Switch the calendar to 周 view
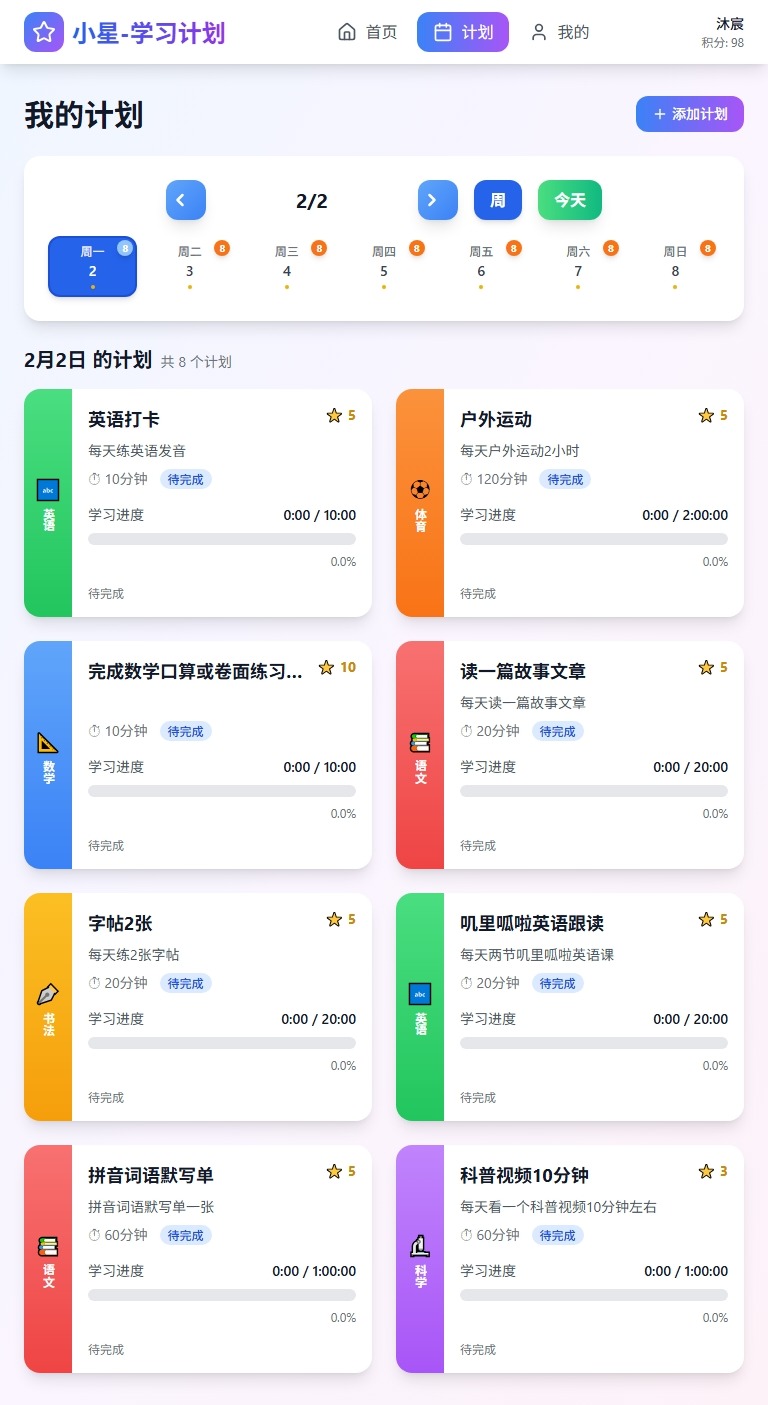The height and width of the screenshot is (1405, 768). (497, 200)
